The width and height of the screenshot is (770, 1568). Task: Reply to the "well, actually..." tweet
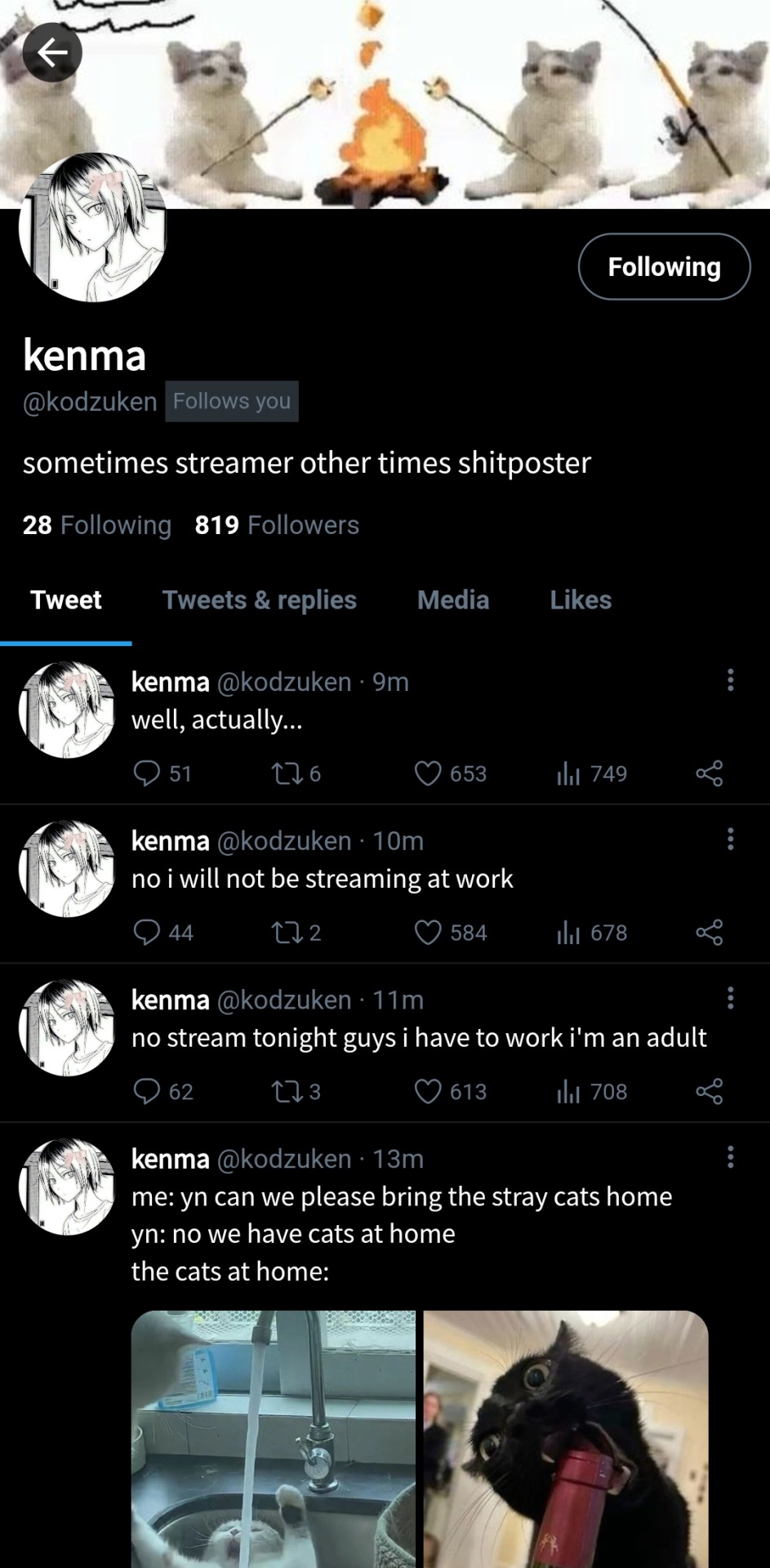147,773
